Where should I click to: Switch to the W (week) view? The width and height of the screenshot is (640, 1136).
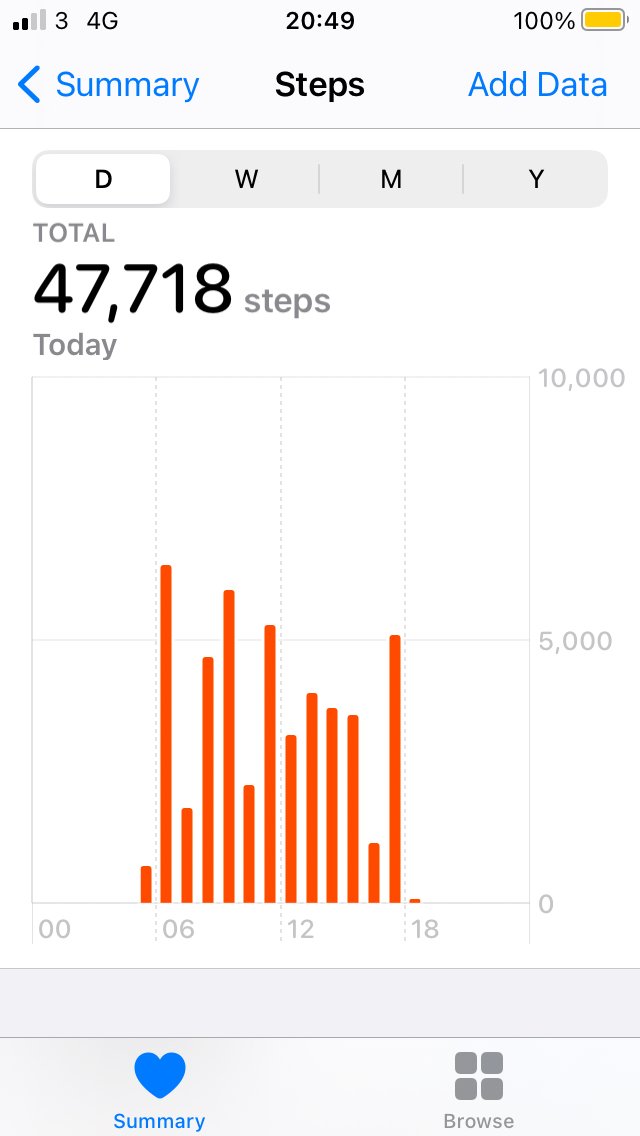[246, 179]
